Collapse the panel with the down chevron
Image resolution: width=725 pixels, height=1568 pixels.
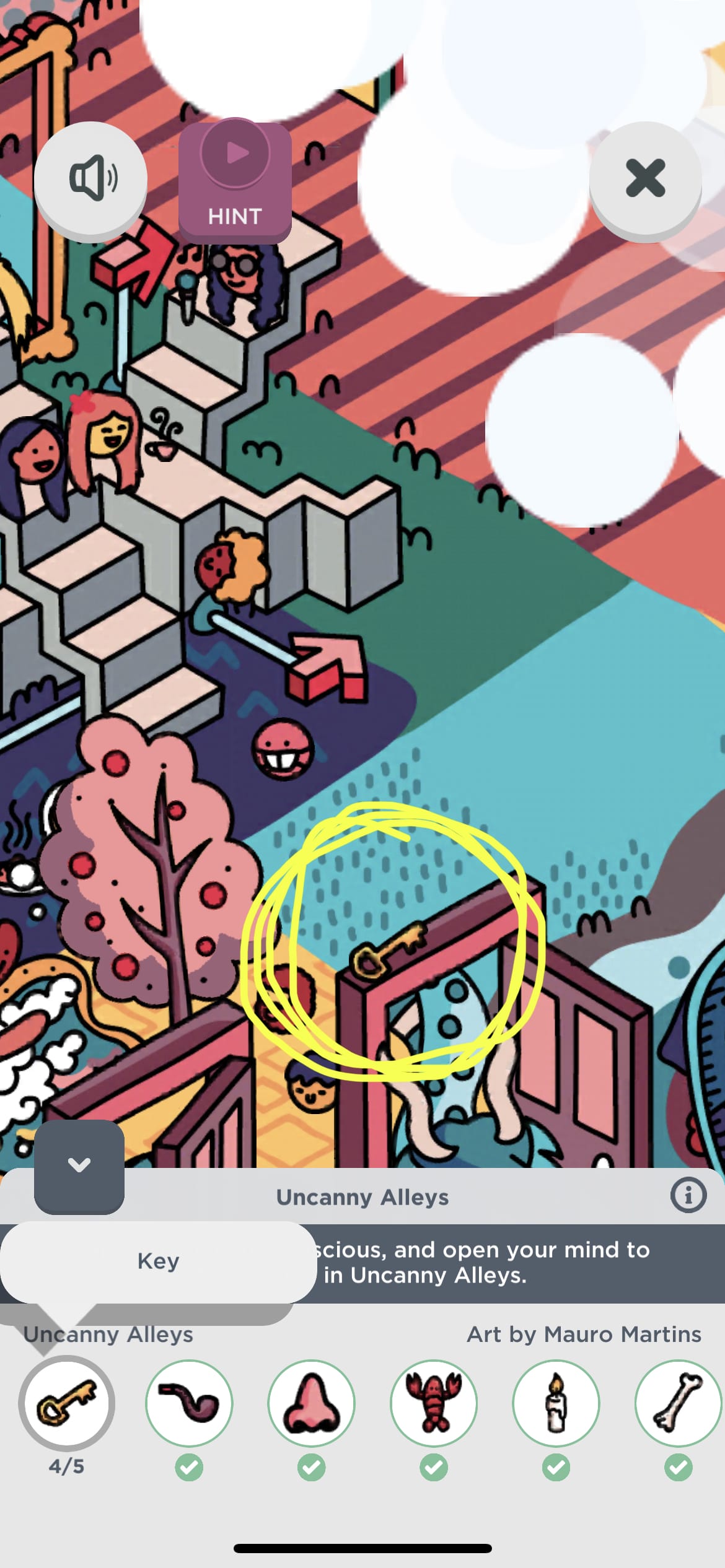click(79, 1165)
